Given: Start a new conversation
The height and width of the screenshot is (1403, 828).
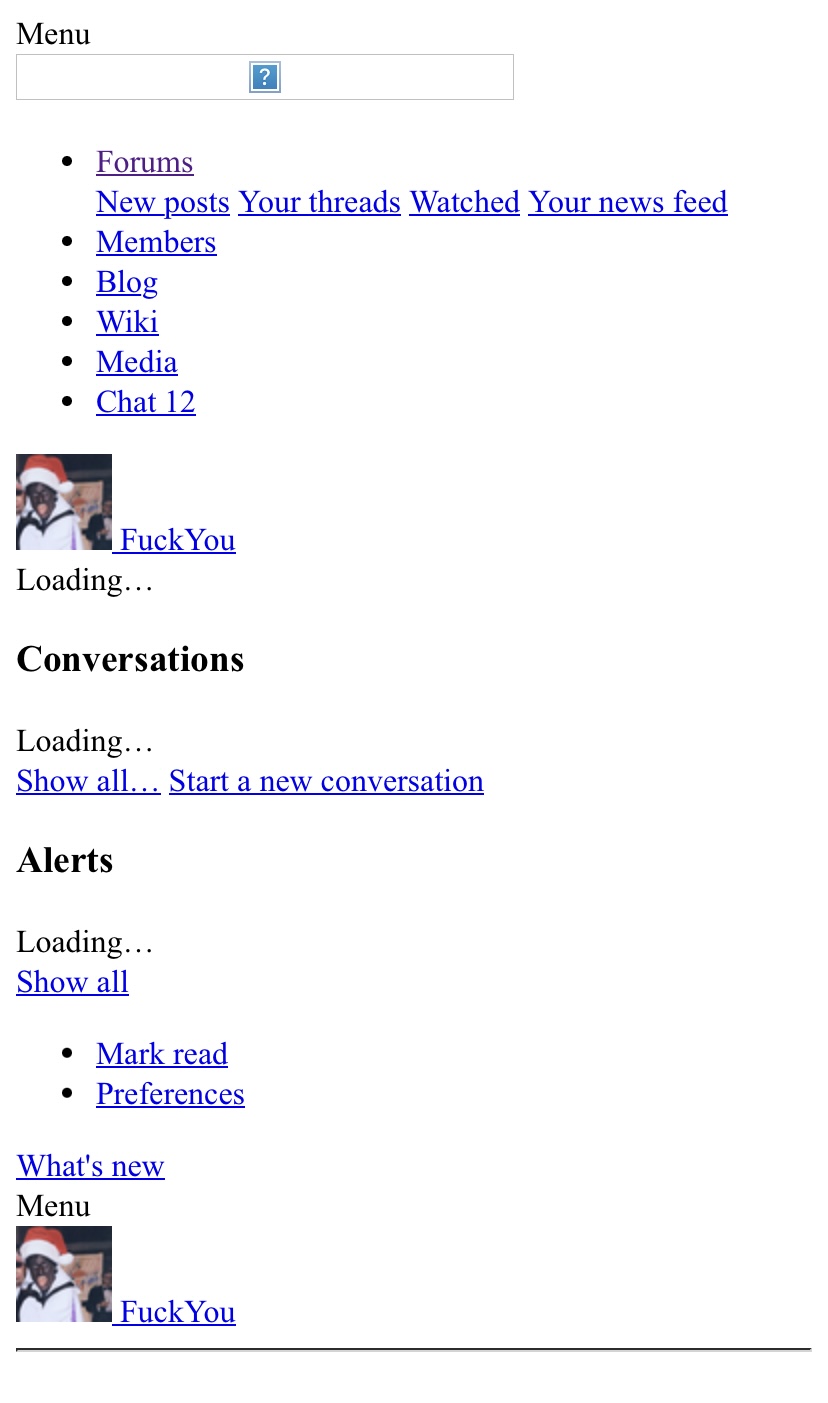Looking at the screenshot, I should click(x=326, y=781).
